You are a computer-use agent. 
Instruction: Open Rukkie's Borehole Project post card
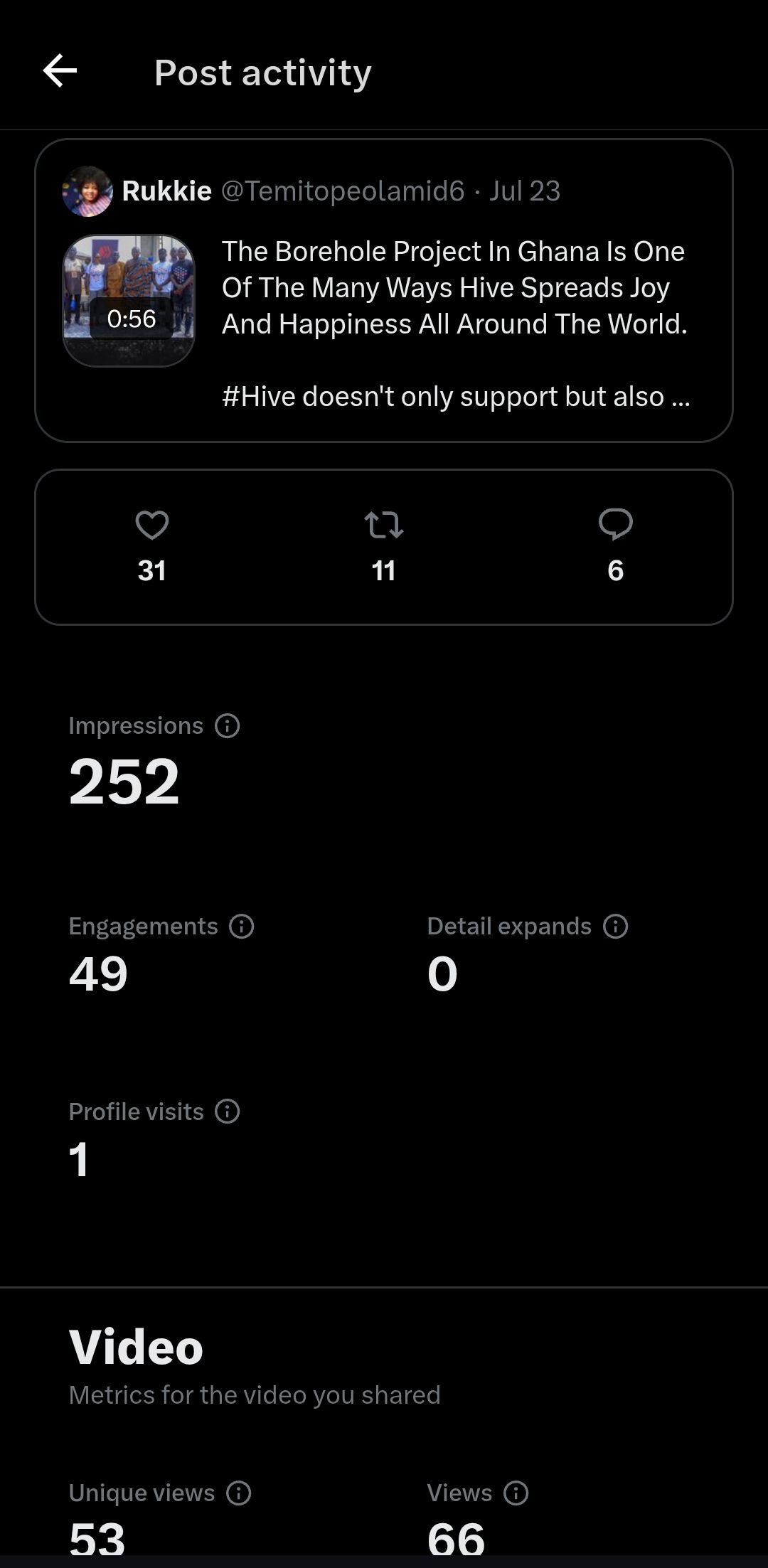click(x=455, y=324)
